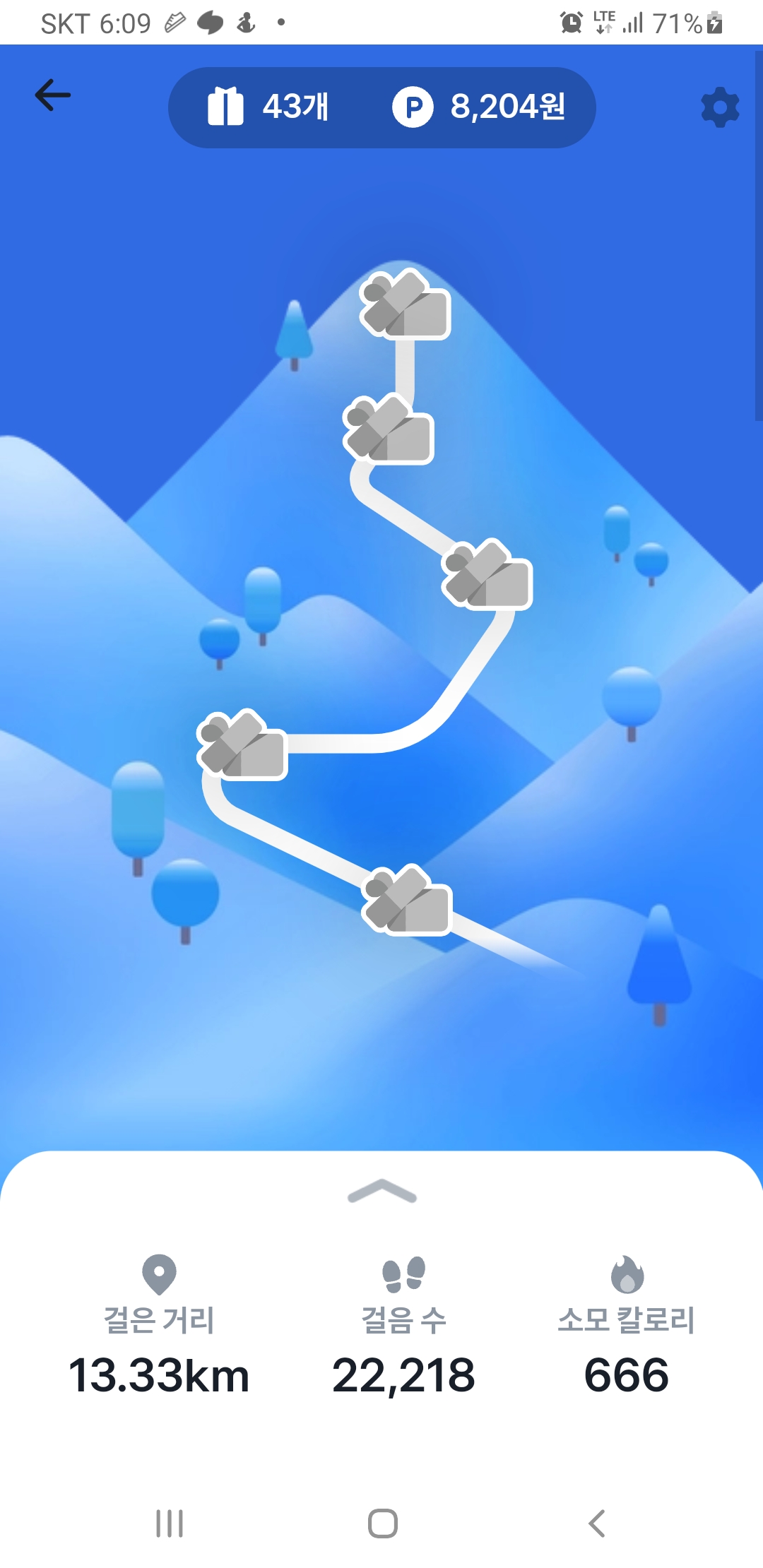Tap the lowest gift box on the trail

pyautogui.click(x=406, y=900)
